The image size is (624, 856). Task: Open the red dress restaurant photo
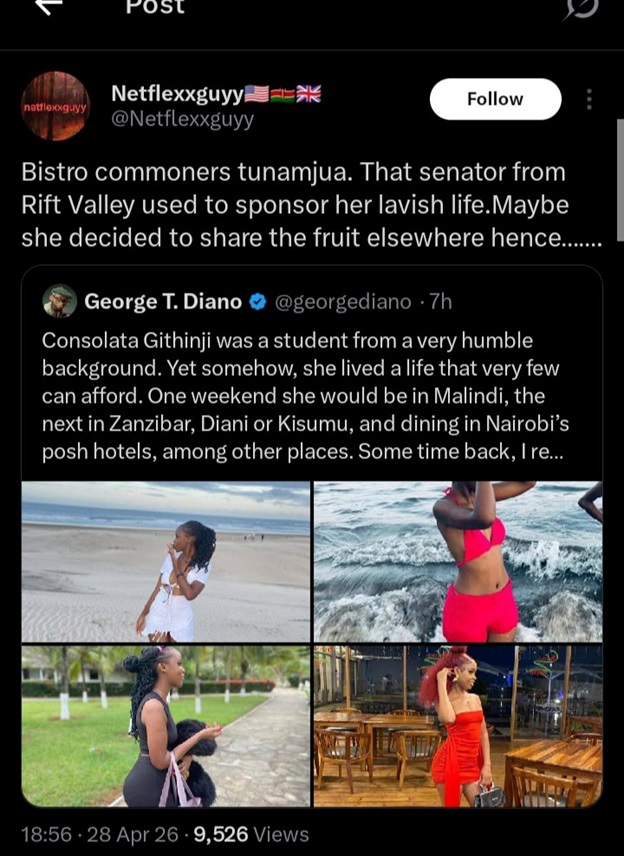coord(458,726)
